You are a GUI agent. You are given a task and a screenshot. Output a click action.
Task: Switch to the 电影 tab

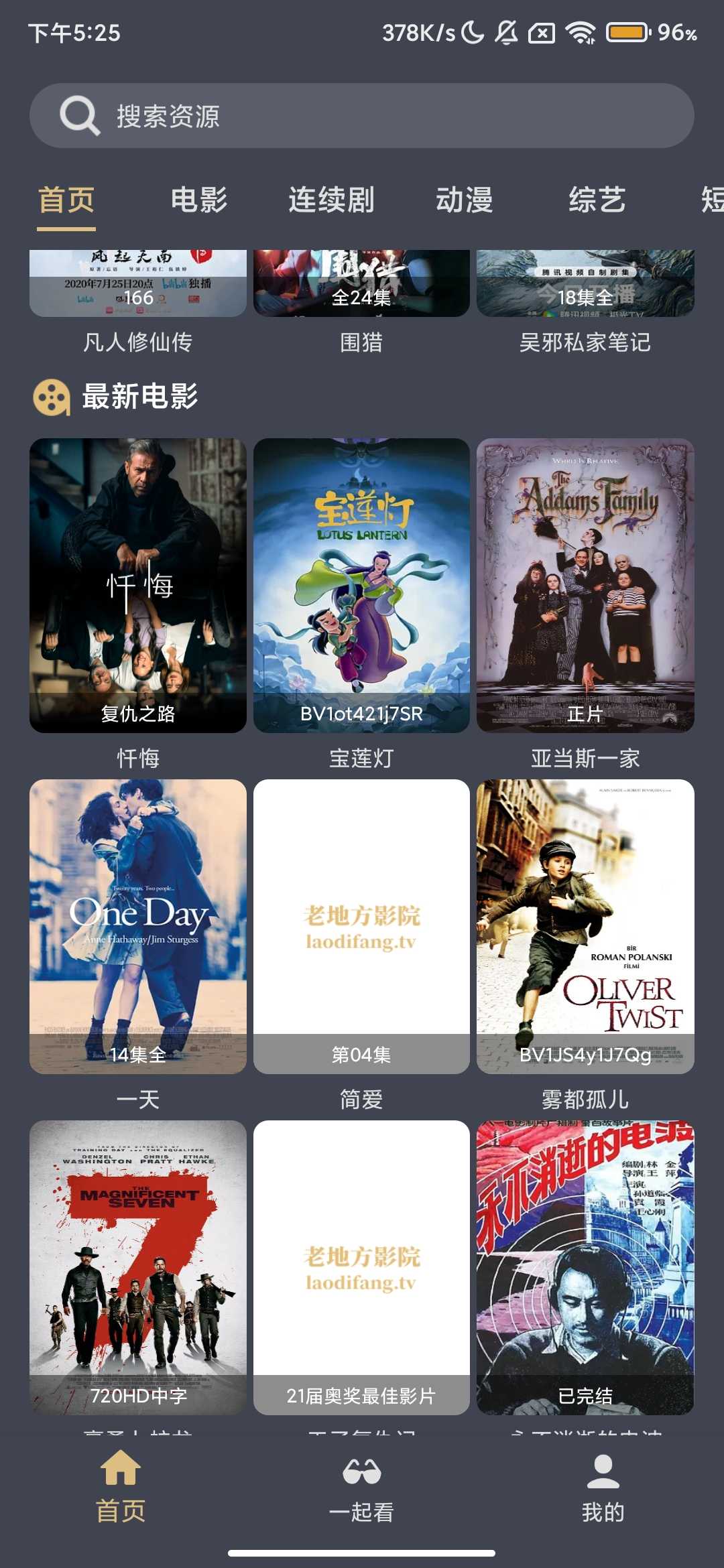point(199,200)
